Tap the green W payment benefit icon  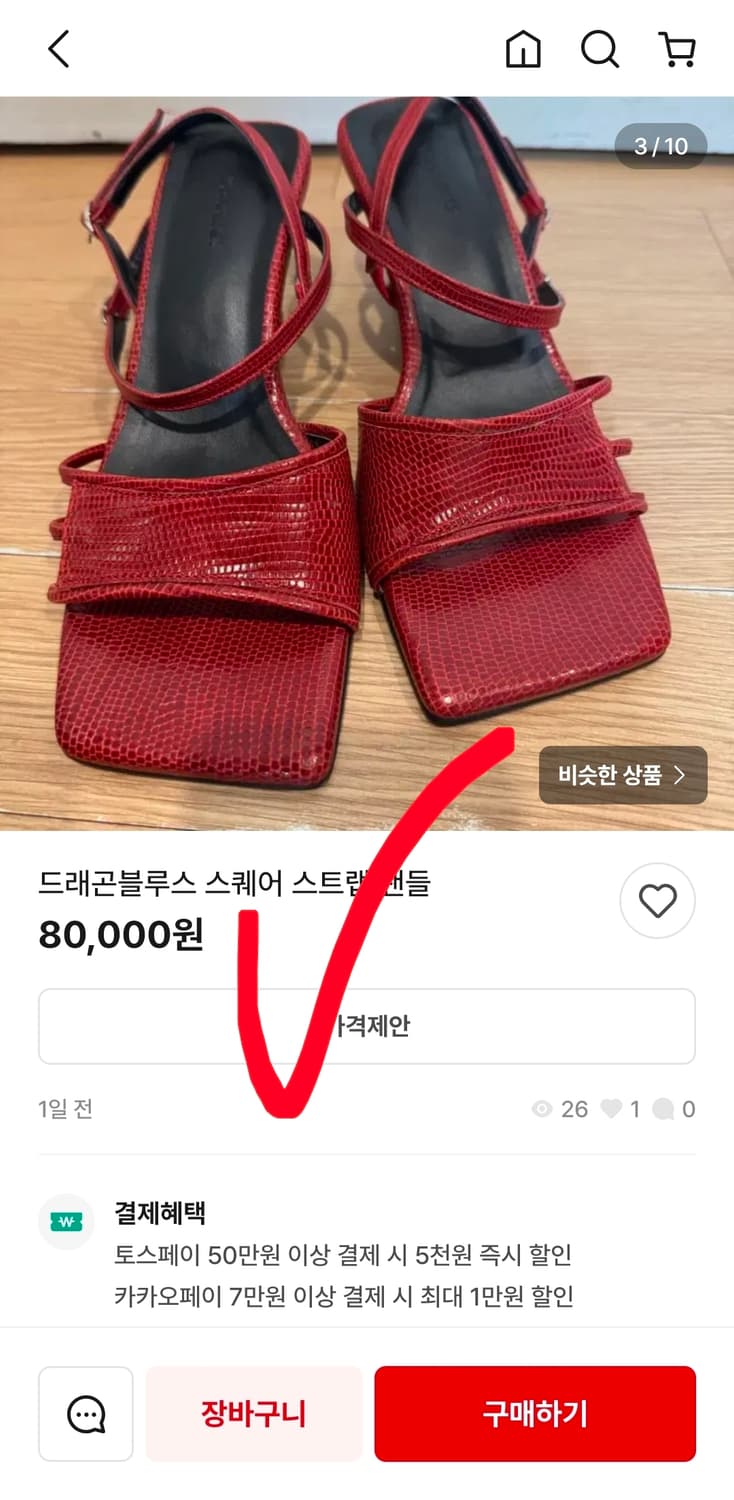click(x=66, y=1222)
